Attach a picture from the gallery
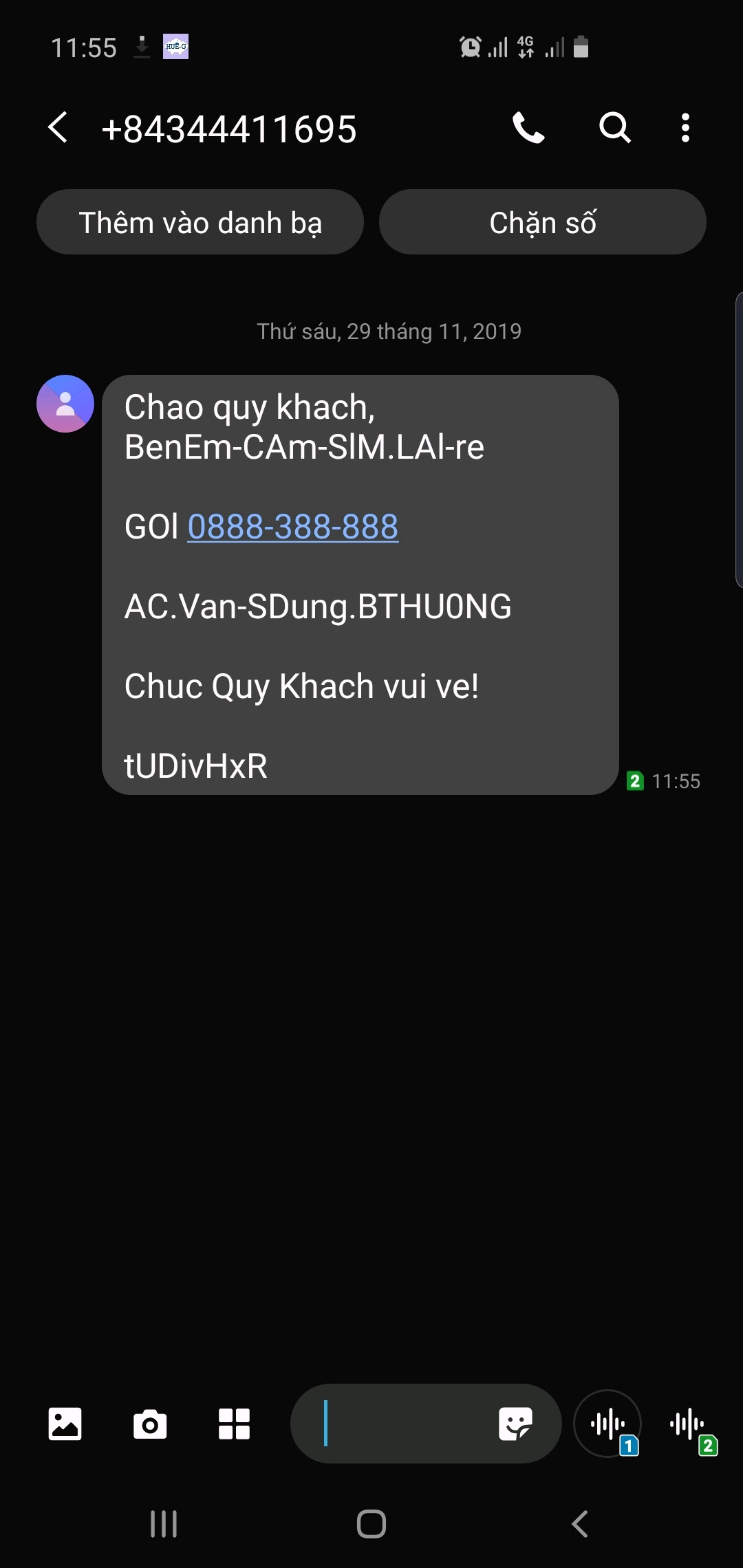The image size is (743, 1568). 65,1424
